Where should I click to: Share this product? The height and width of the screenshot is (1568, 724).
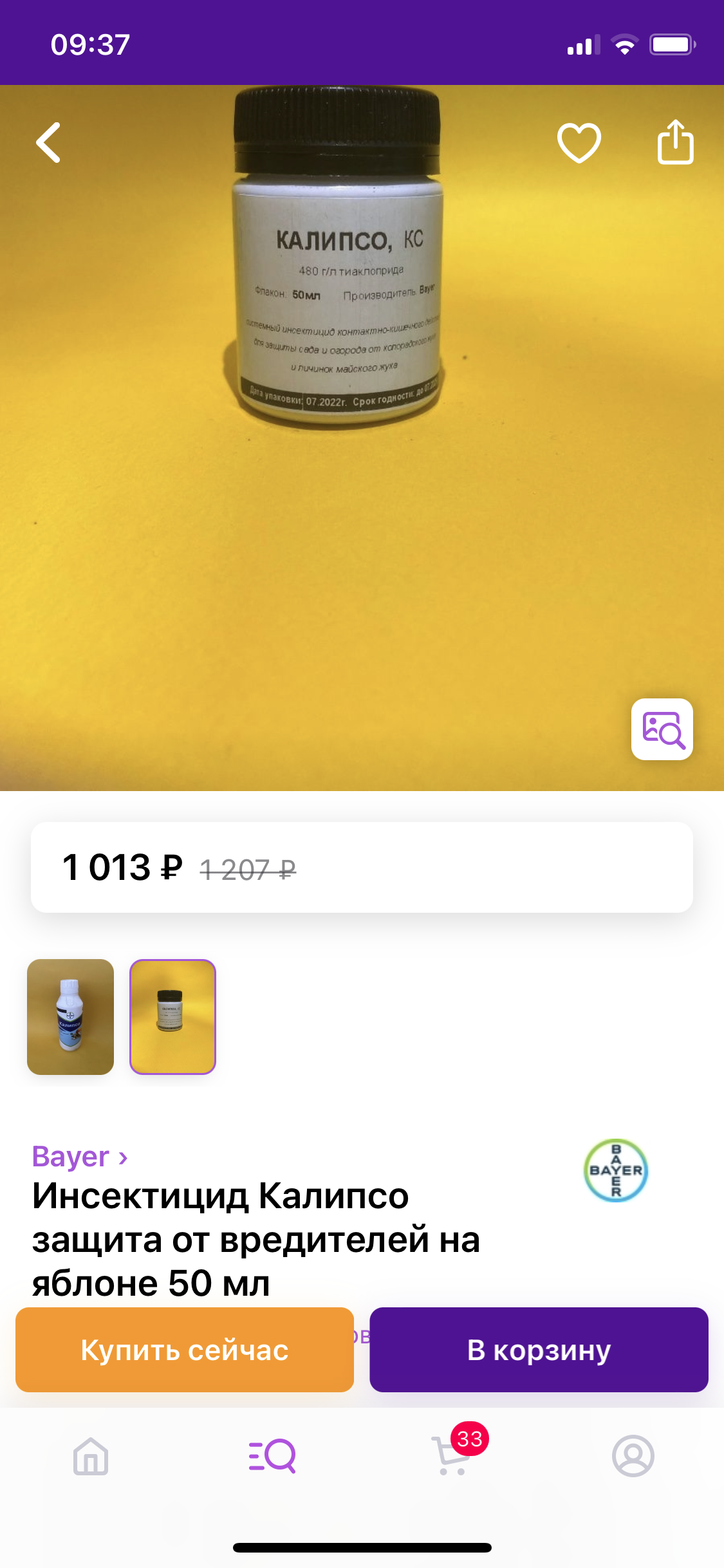[675, 142]
